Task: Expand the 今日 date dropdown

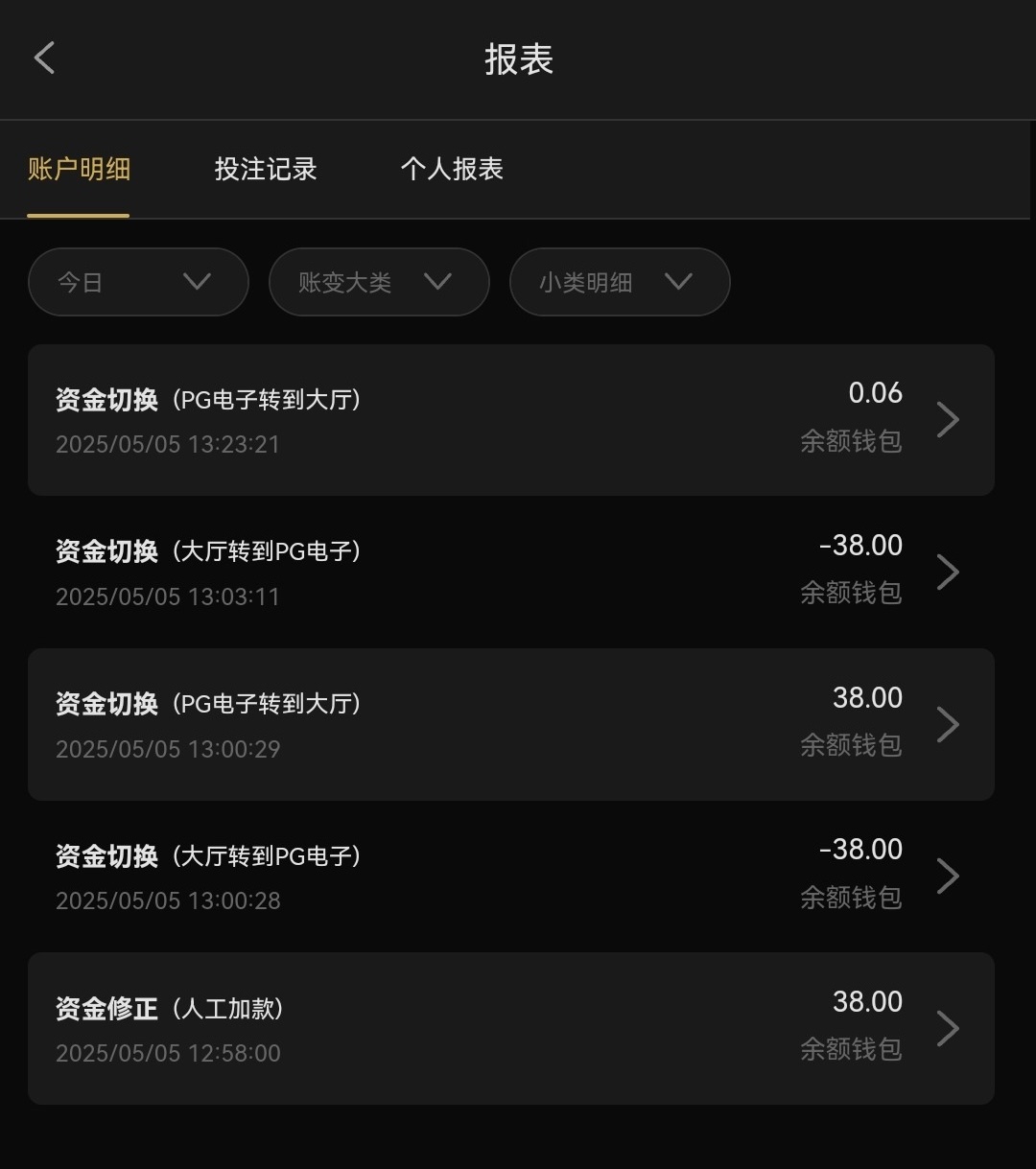Action: pos(138,282)
